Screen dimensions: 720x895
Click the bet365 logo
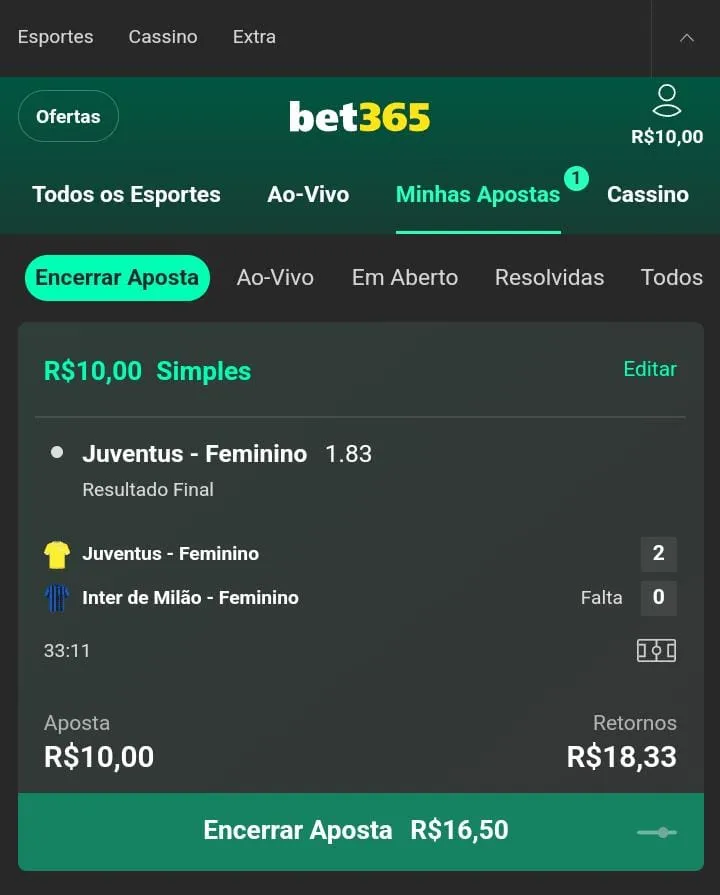359,115
